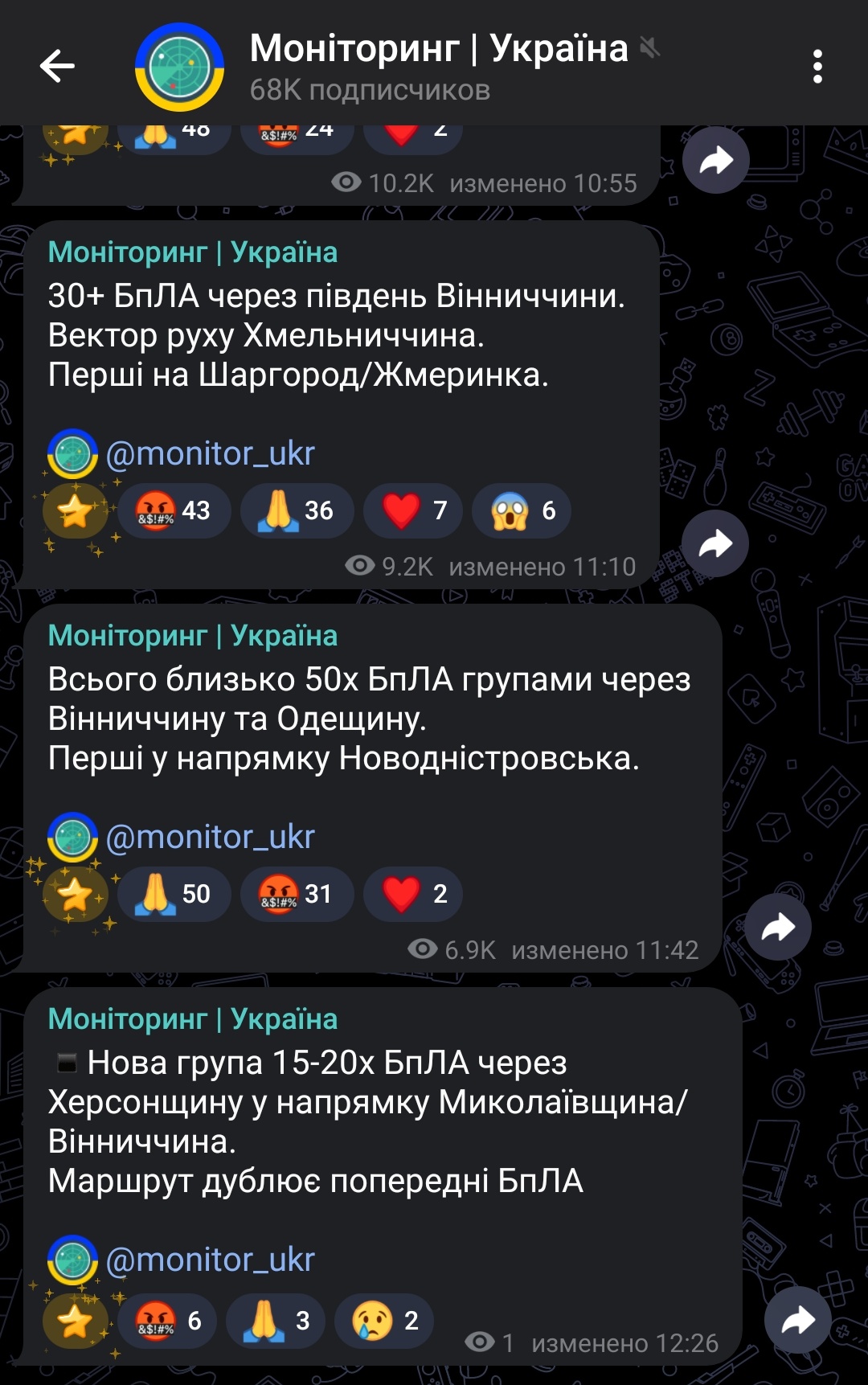Forward the post about 50x БпЛА
The width and height of the screenshot is (868, 1385).
pos(777,928)
